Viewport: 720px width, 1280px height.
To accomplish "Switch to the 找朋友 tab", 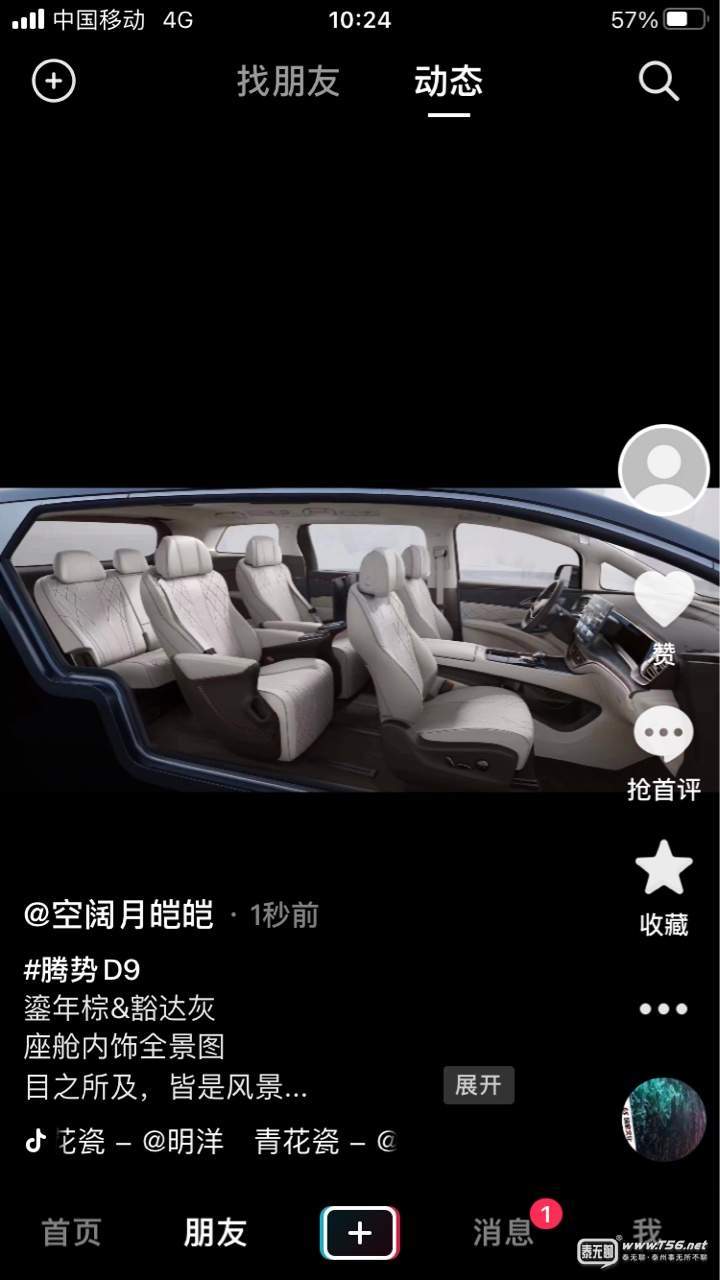I will (x=288, y=82).
